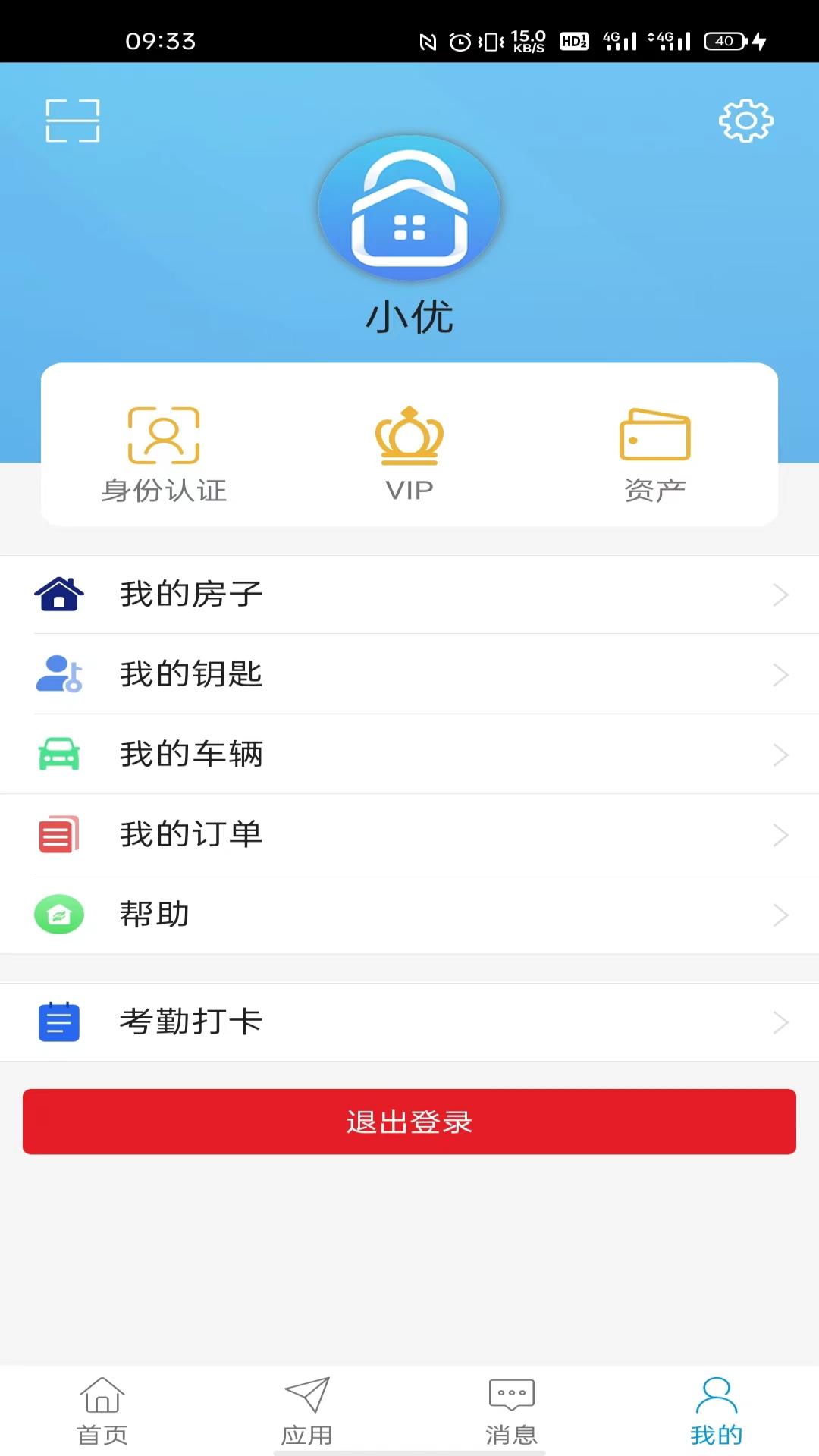
Task: Open the 考勤打卡 clipboard icon
Action: (x=61, y=1021)
